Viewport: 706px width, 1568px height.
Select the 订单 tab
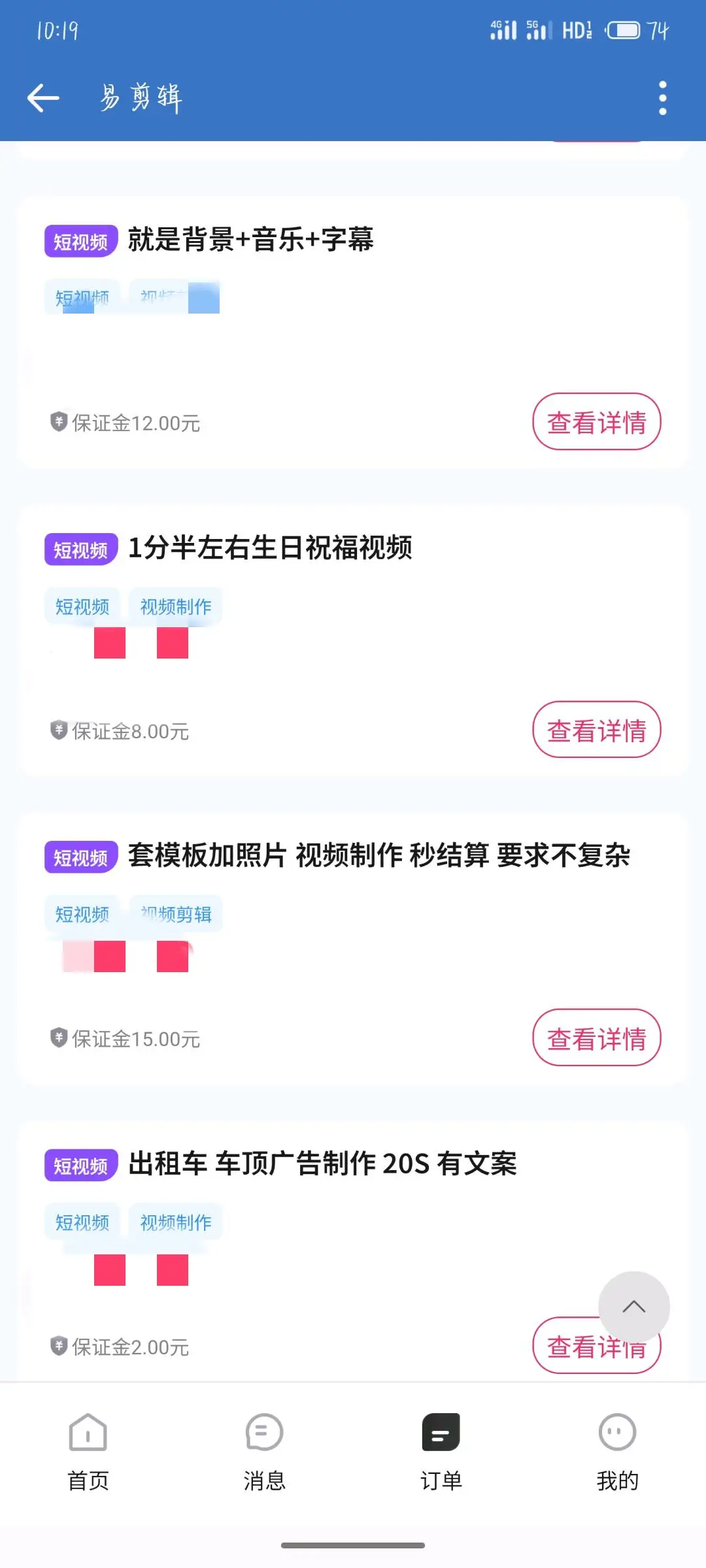(x=441, y=1452)
